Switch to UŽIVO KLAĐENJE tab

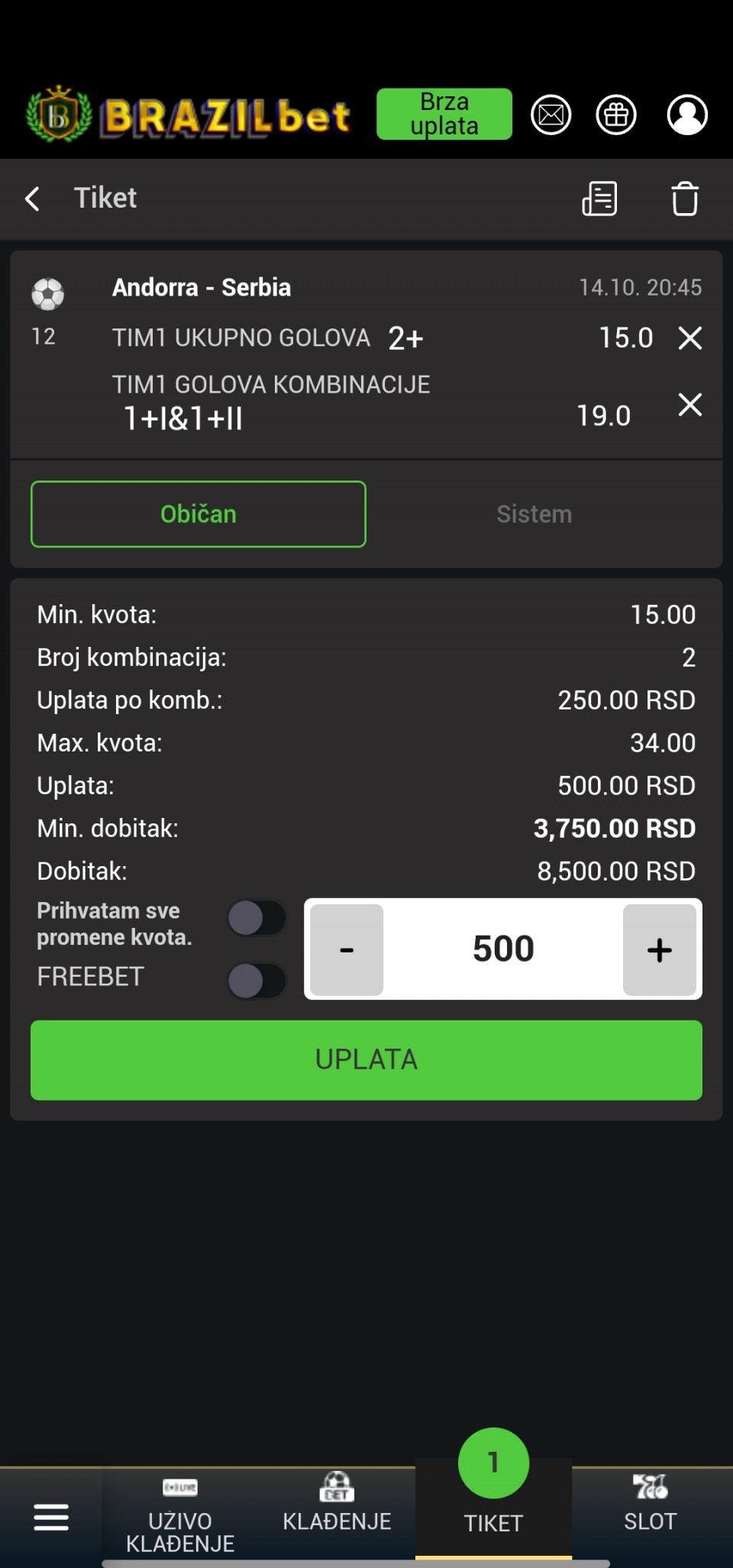coord(180,1517)
